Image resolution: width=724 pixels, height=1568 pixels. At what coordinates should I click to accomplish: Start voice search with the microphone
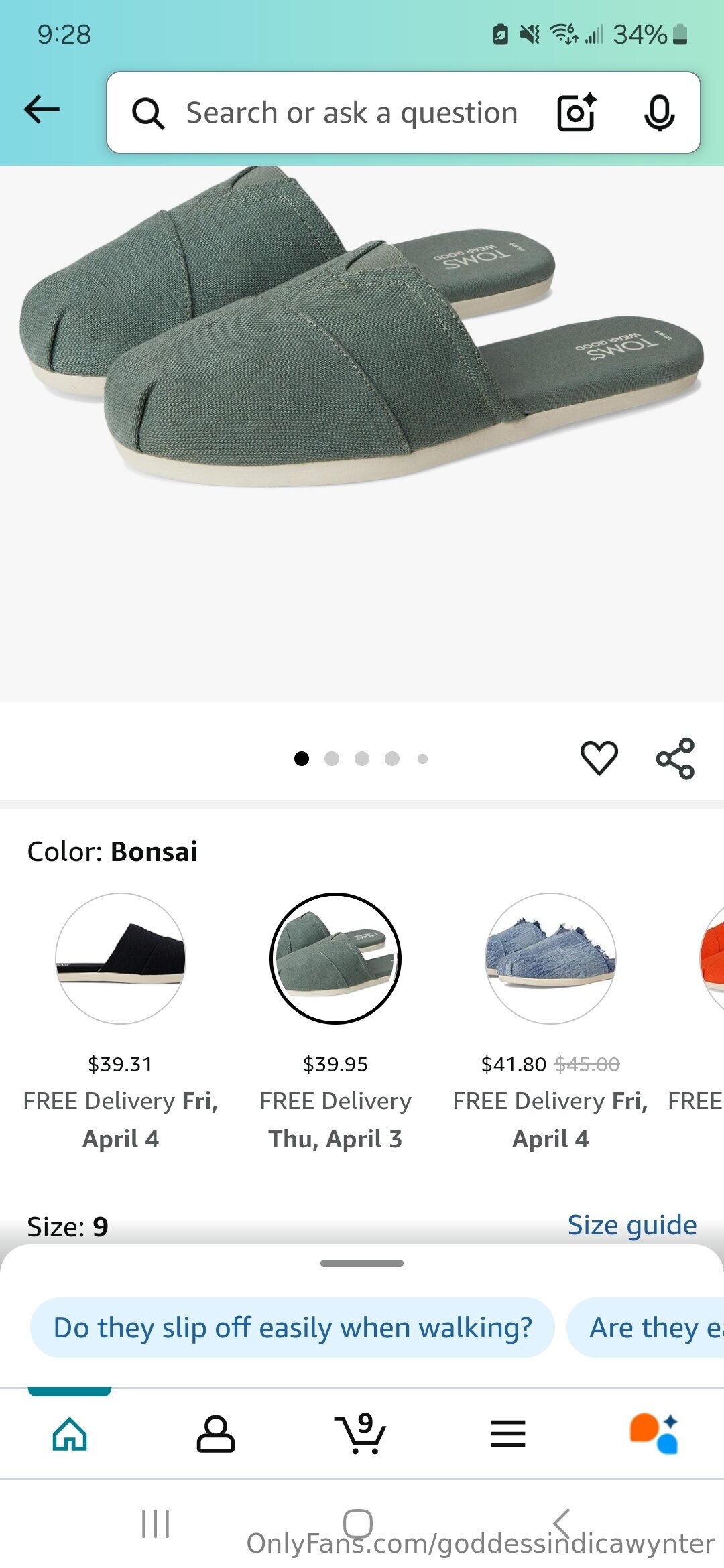click(660, 113)
